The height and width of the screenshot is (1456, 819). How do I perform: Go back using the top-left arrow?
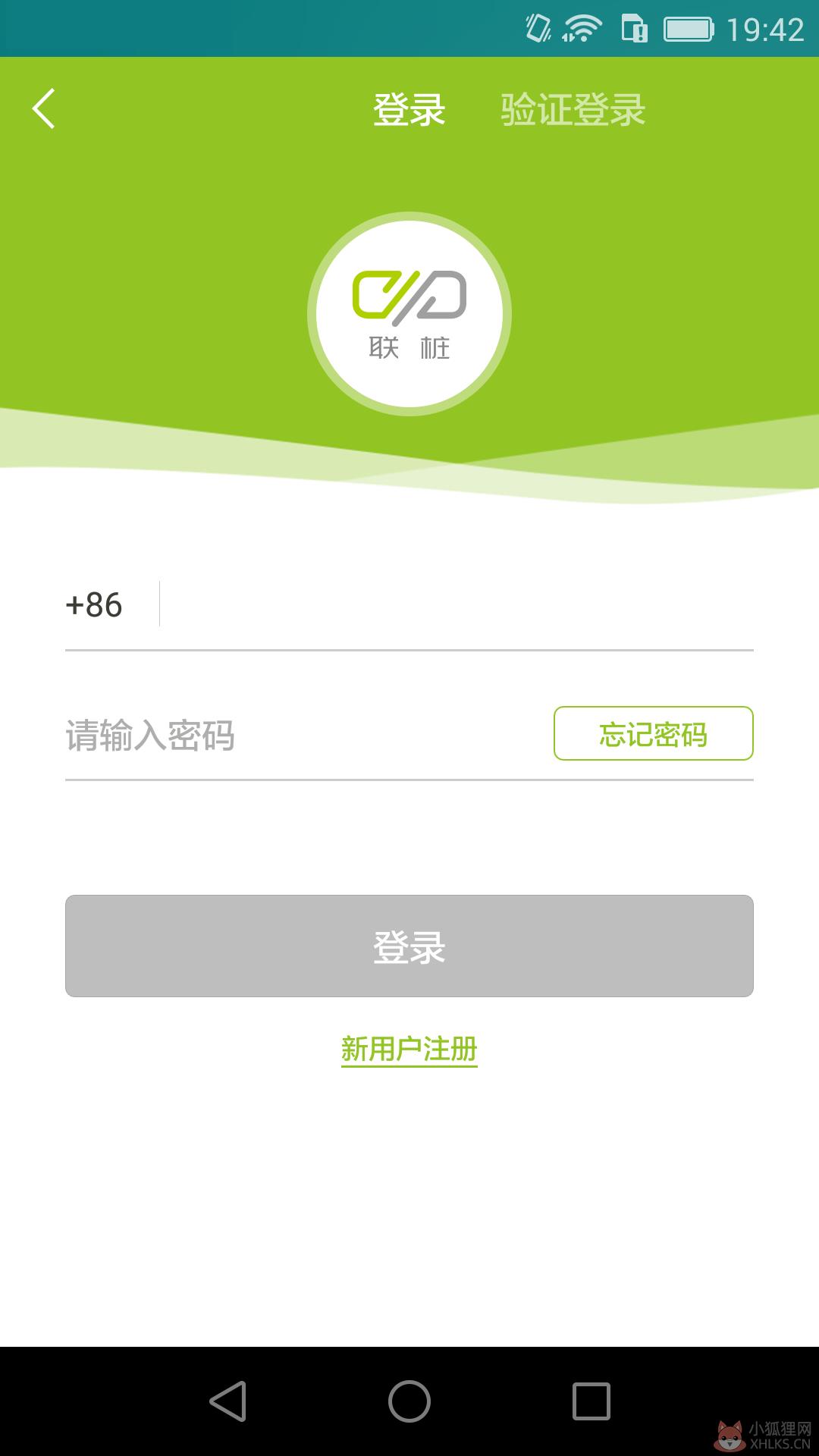coord(43,108)
